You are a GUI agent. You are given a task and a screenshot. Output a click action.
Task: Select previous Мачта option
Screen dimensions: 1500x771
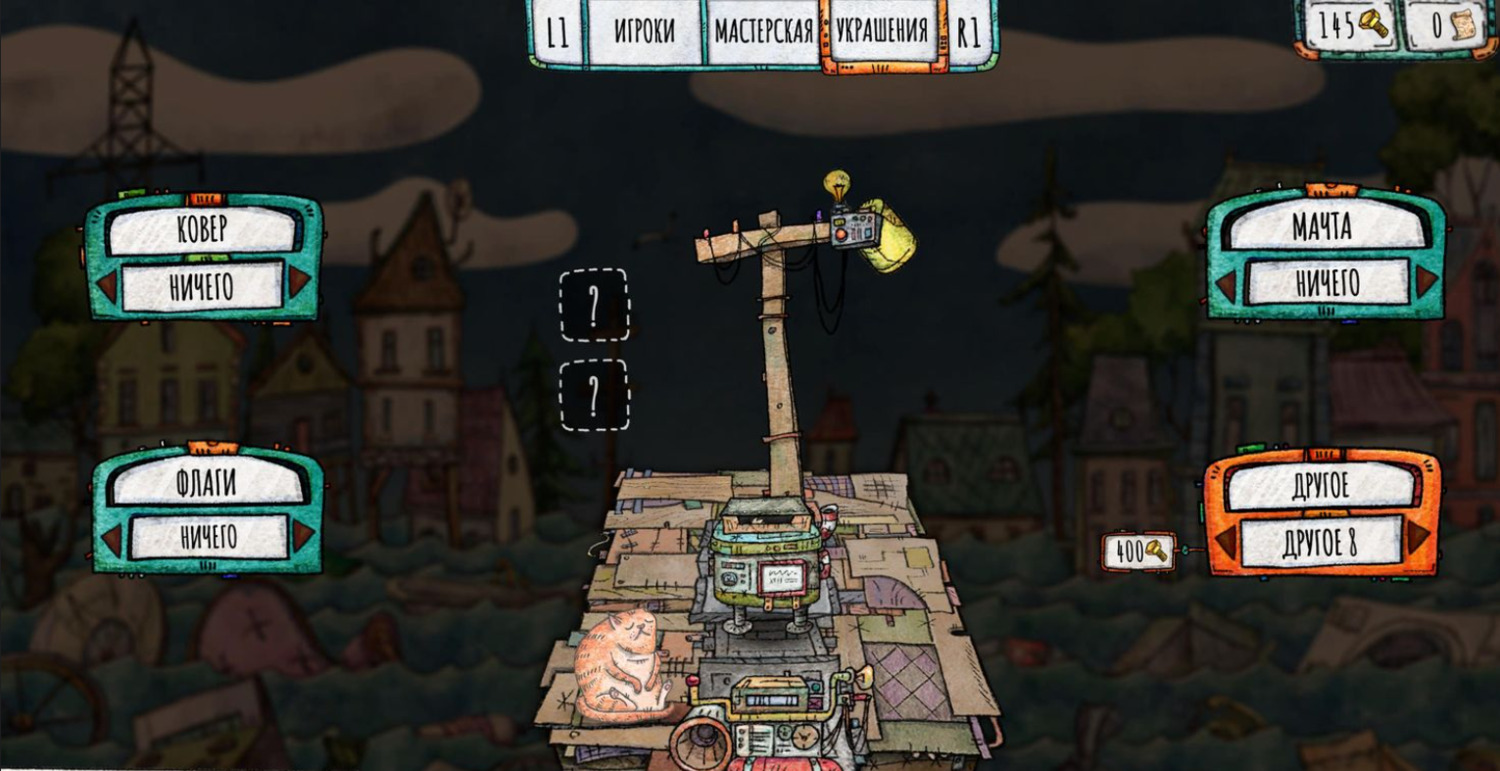click(x=1226, y=283)
